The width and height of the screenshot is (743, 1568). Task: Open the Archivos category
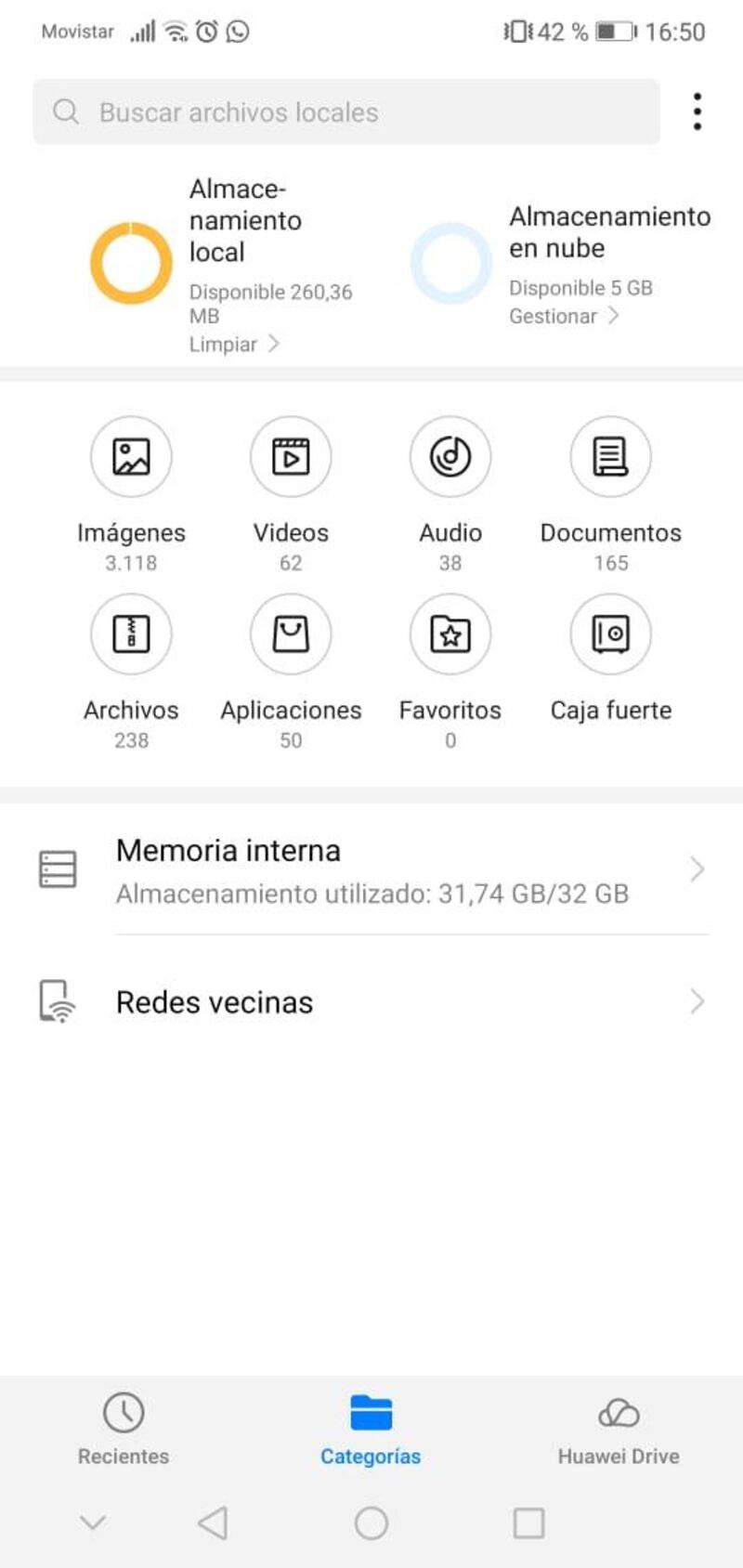[x=131, y=672]
